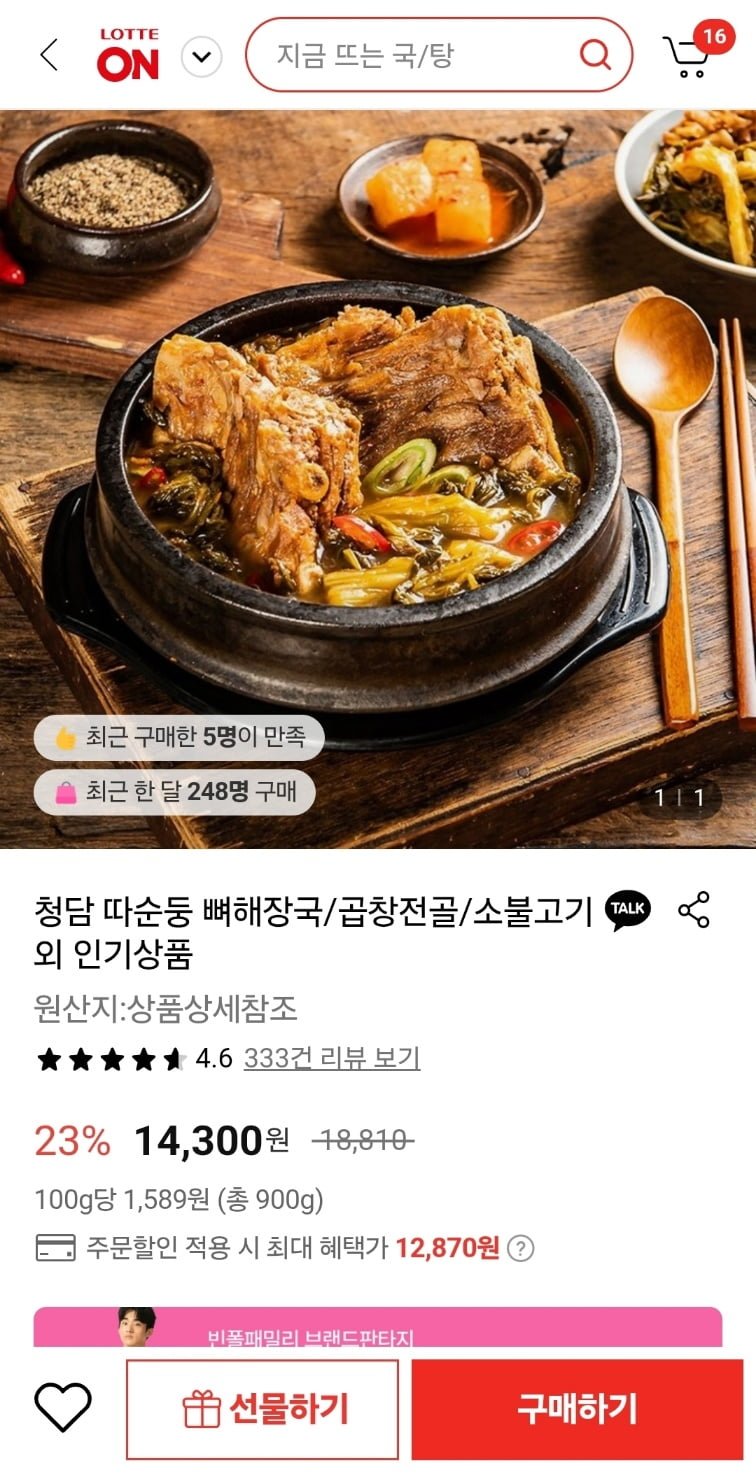
Task: Go back using the top arrow
Action: point(49,55)
